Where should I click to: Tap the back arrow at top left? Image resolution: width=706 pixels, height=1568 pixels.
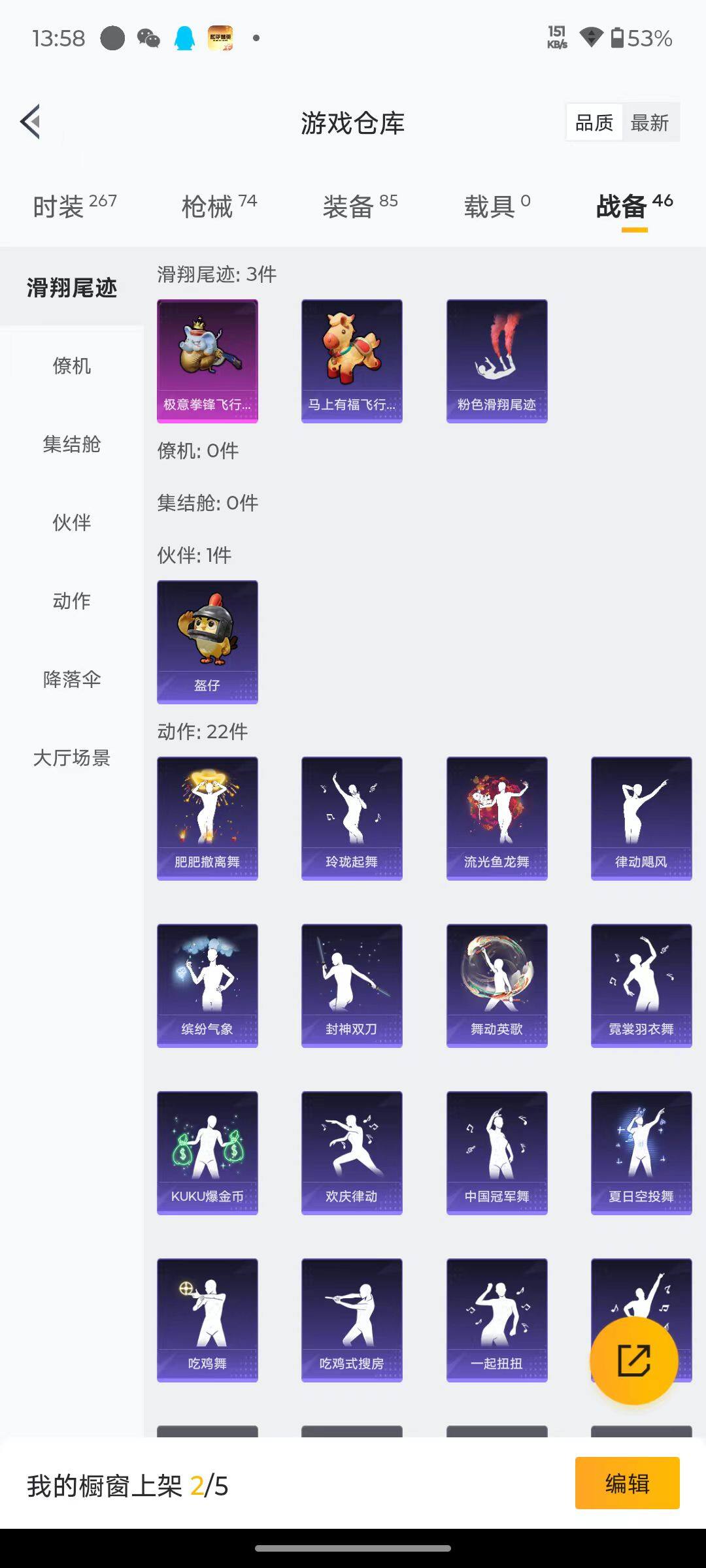pos(29,122)
